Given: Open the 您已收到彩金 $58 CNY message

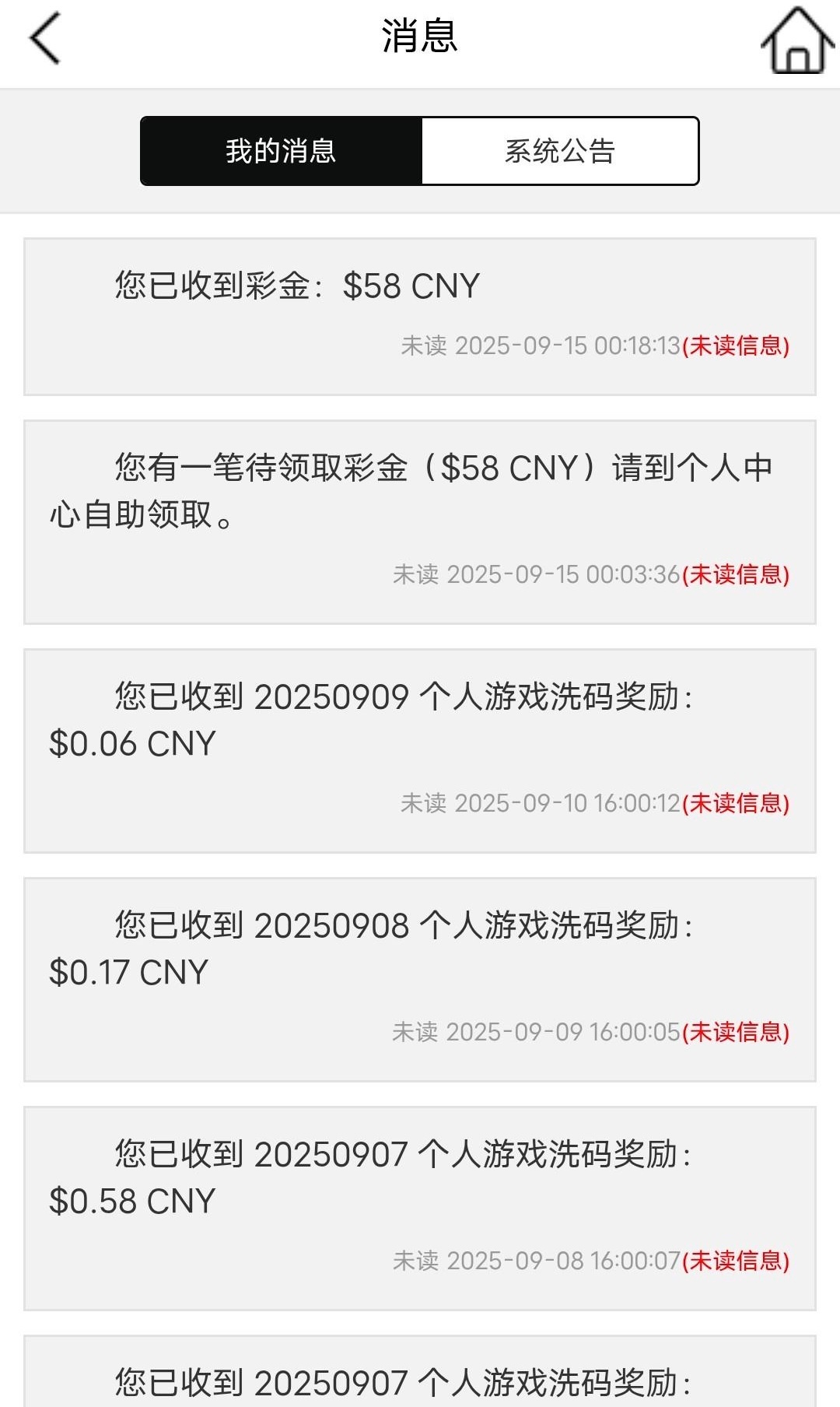Looking at the screenshot, I should click(x=419, y=317).
